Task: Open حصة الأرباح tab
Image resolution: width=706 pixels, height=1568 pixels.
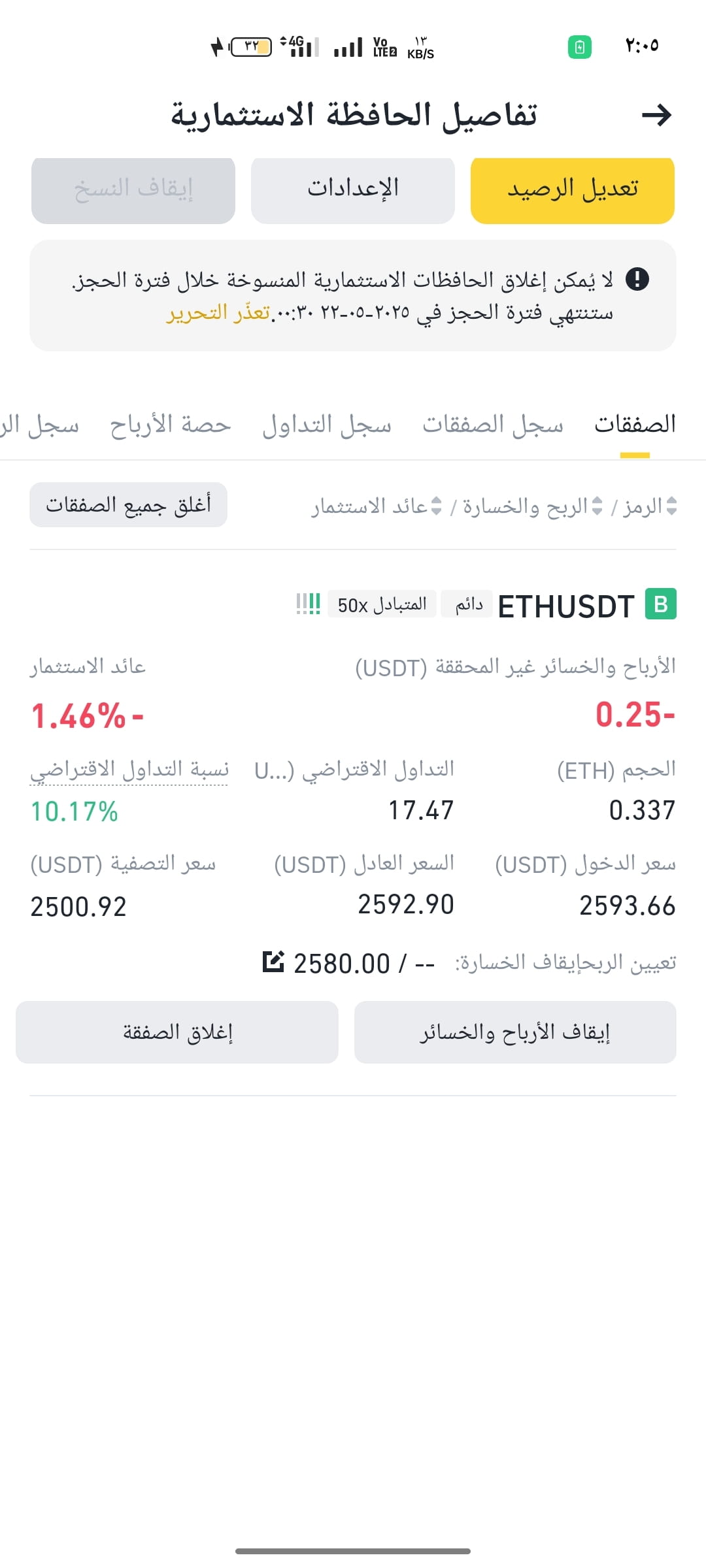Action: coord(171,425)
